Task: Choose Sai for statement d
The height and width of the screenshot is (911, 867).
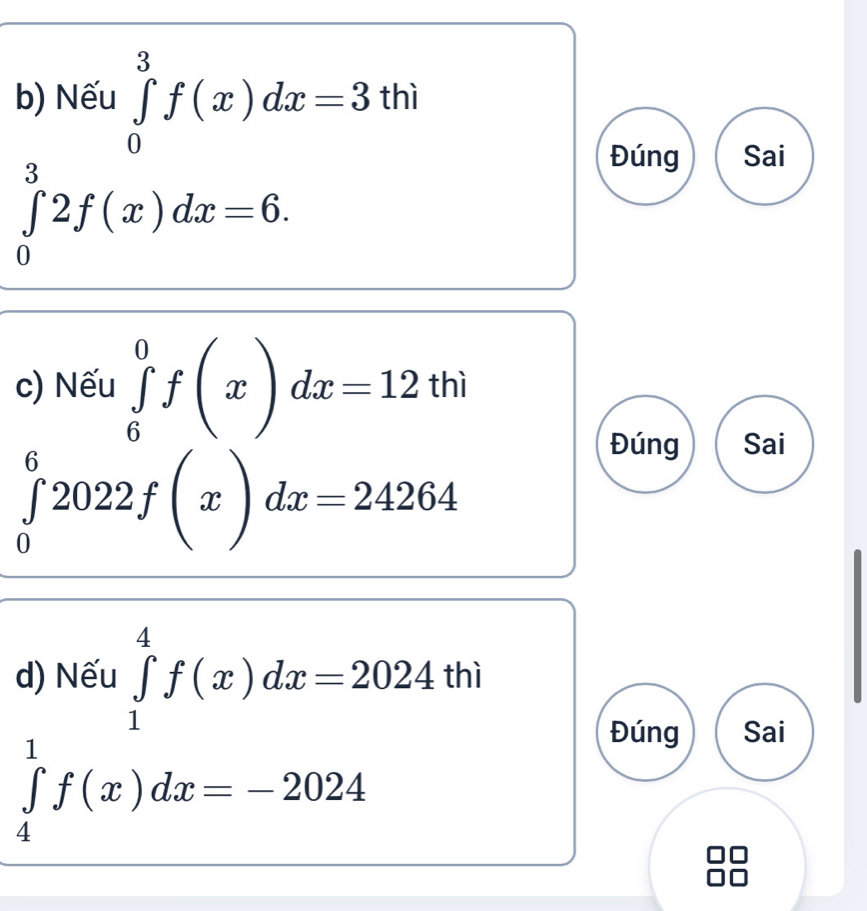Action: point(765,732)
